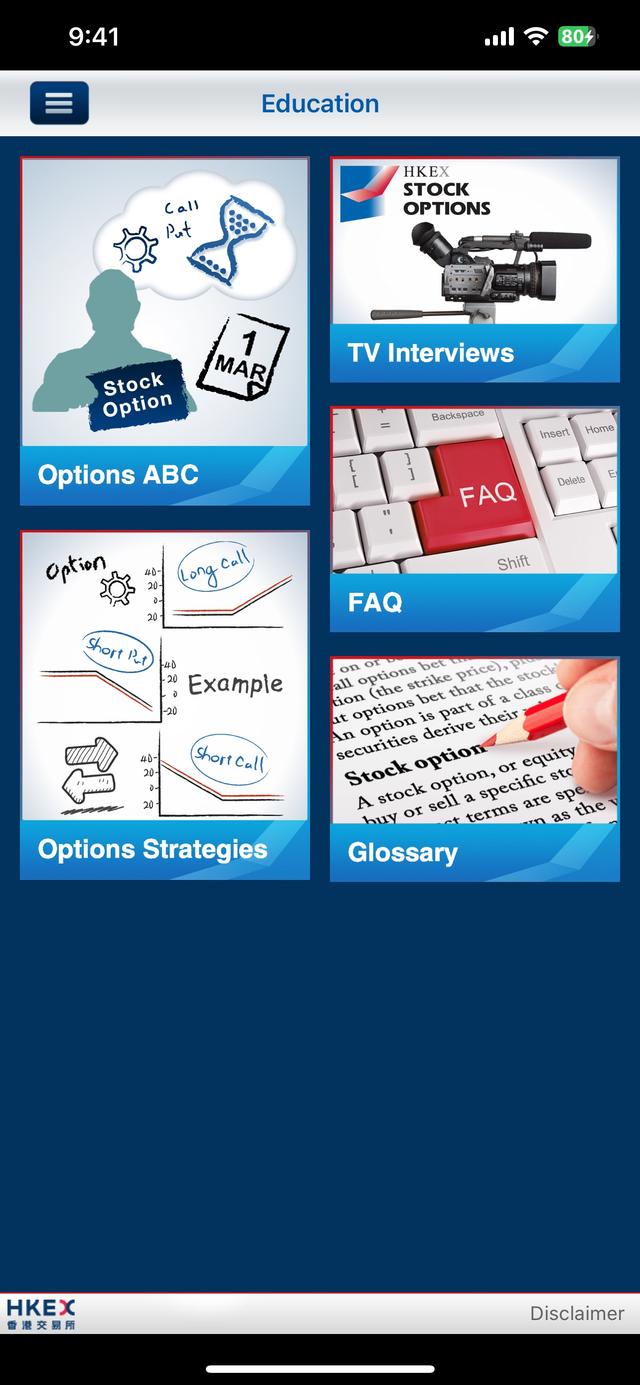640x1385 pixels.
Task: Open the Disclaimer link
Action: click(x=576, y=1313)
